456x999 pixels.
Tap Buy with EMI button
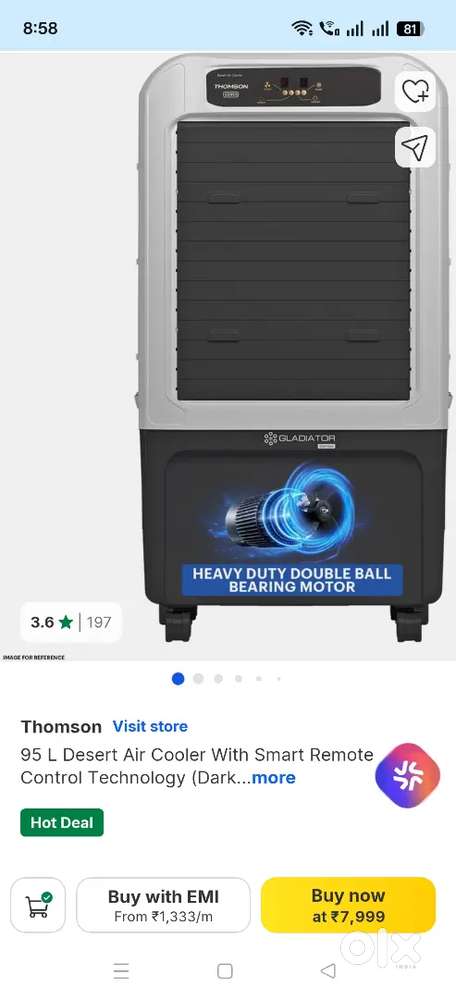tap(163, 905)
